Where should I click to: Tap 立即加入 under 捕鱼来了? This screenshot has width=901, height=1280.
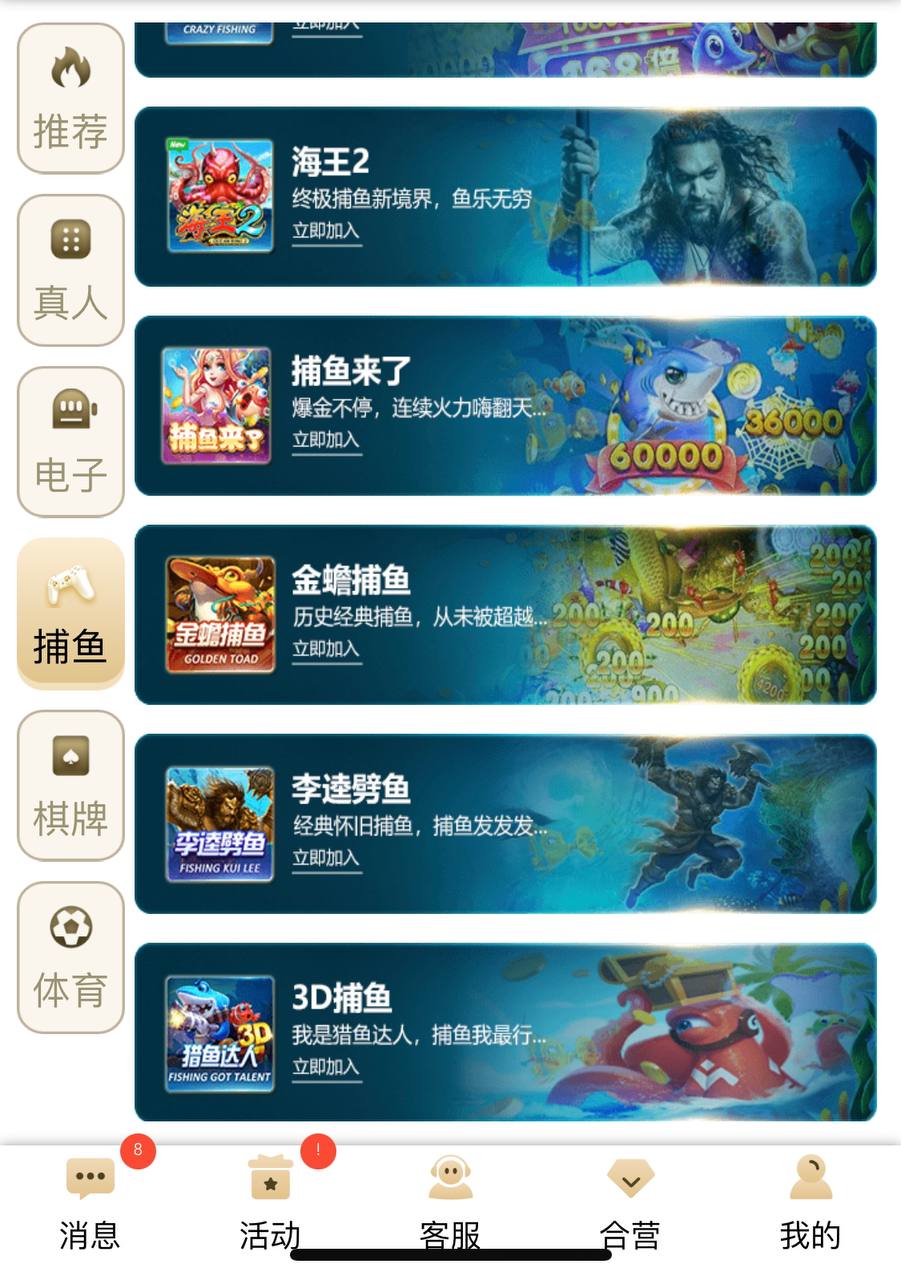[326, 440]
